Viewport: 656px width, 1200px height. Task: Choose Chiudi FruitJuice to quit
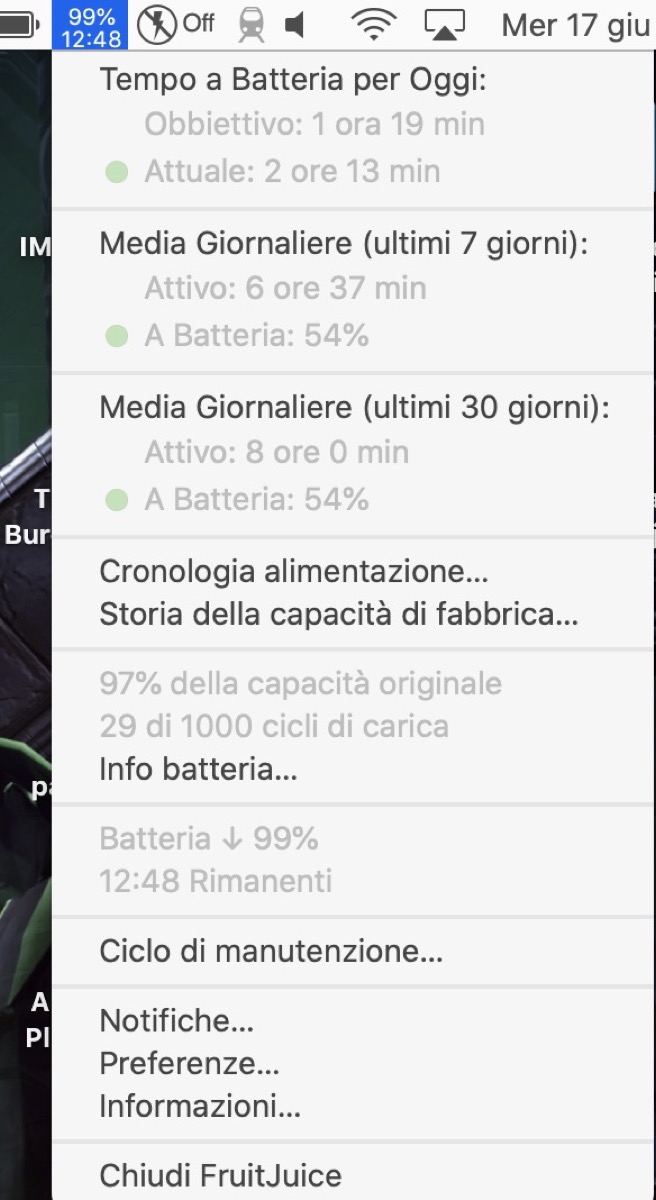tap(220, 1175)
